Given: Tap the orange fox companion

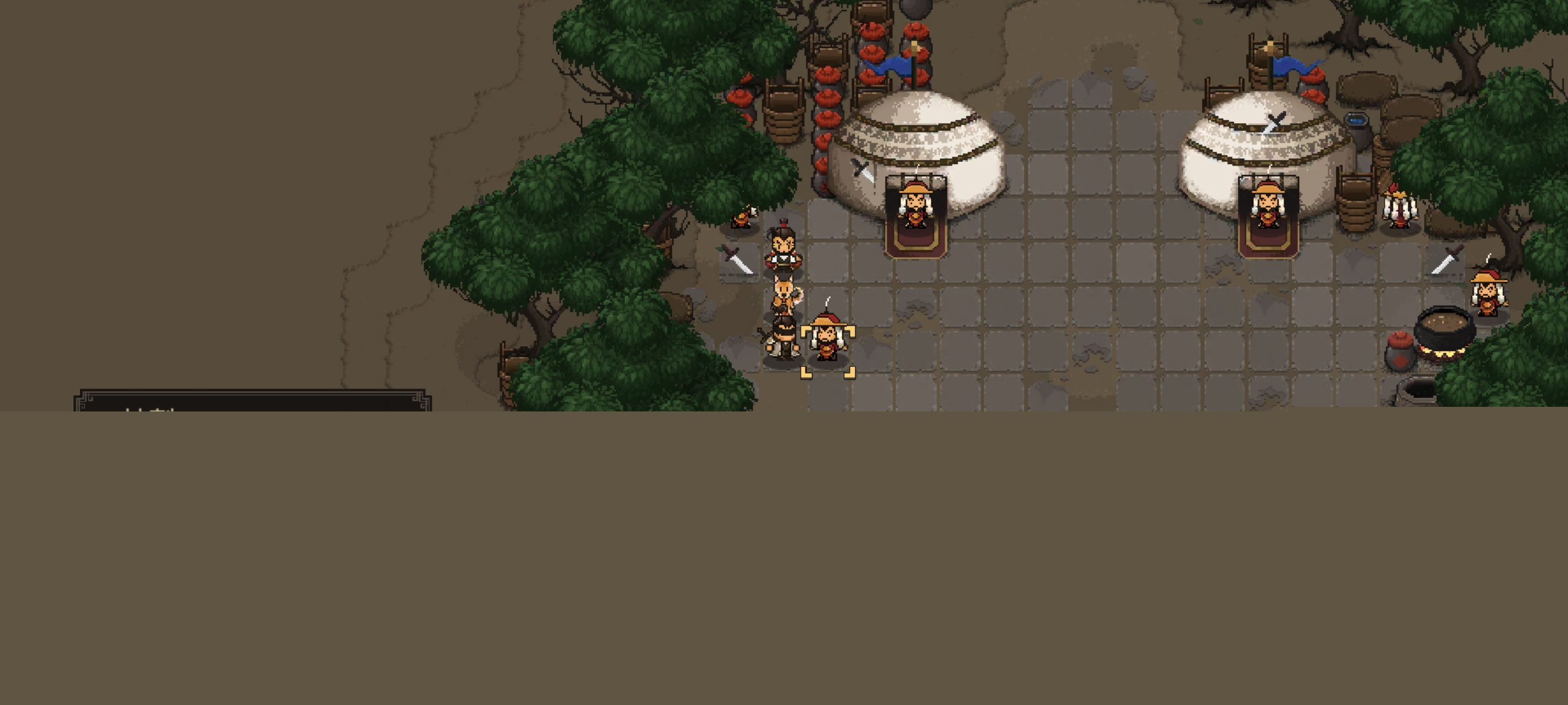Looking at the screenshot, I should pyautogui.click(x=785, y=294).
